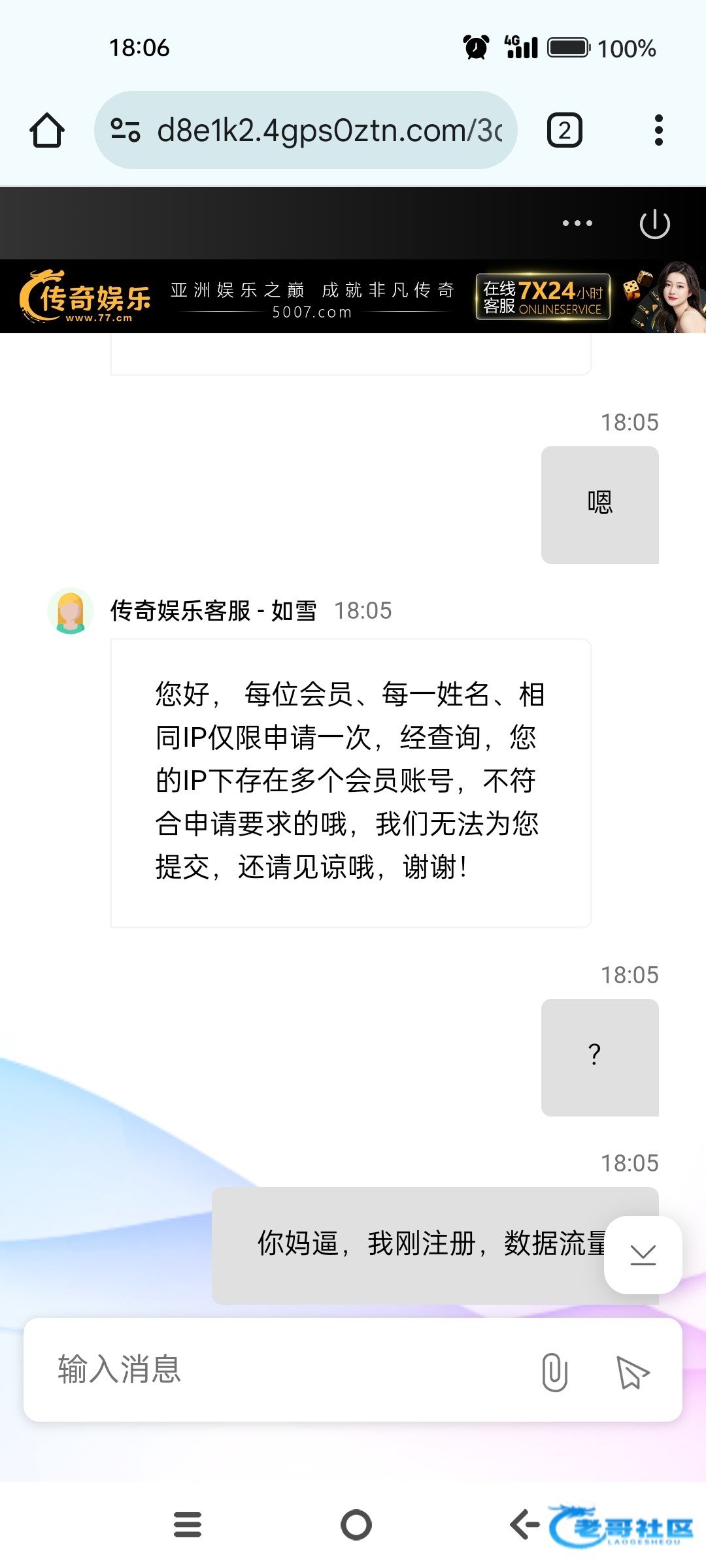Open the tab switcher showing 2 tabs
Viewport: 706px width, 1568px height.
click(564, 130)
